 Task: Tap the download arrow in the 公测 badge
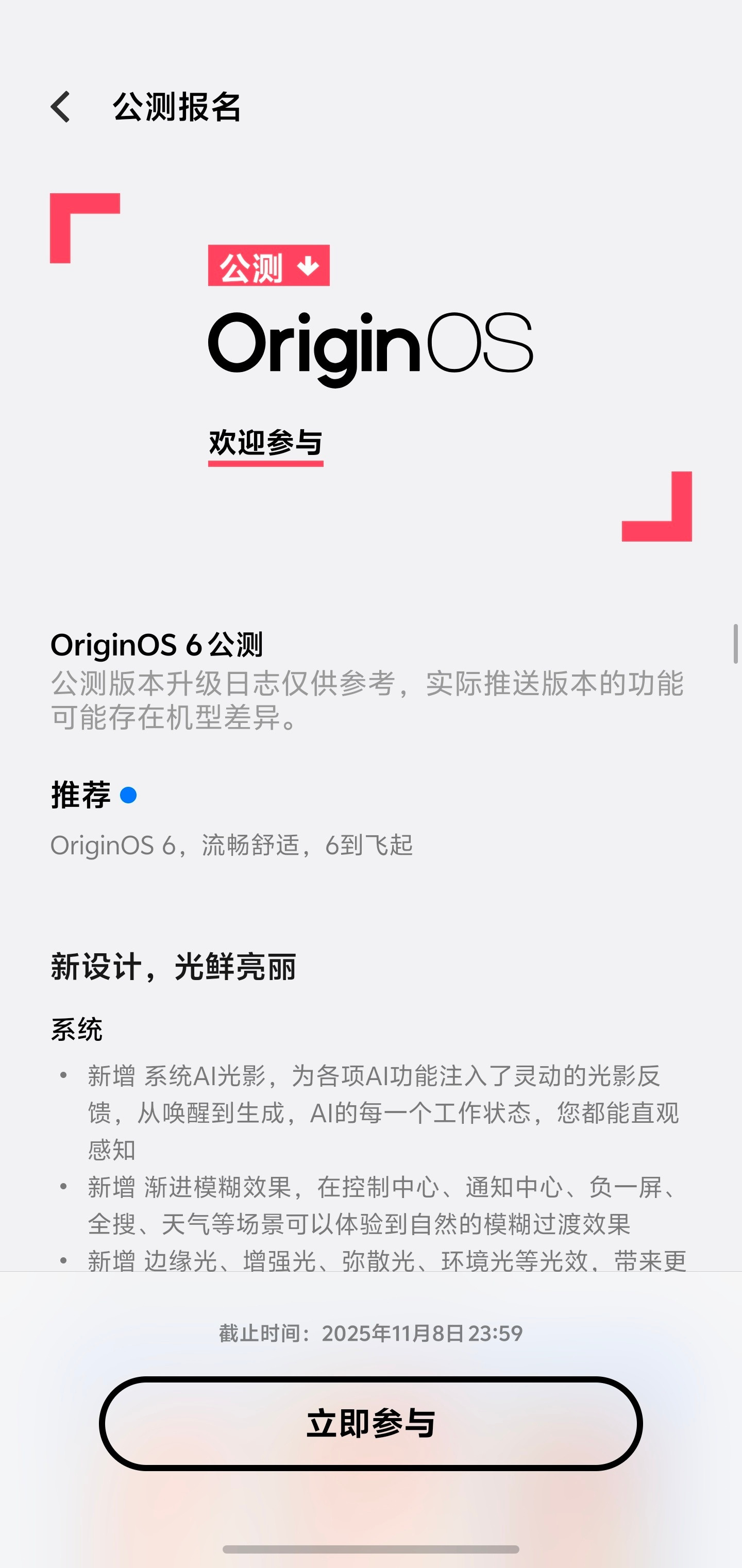[x=308, y=265]
